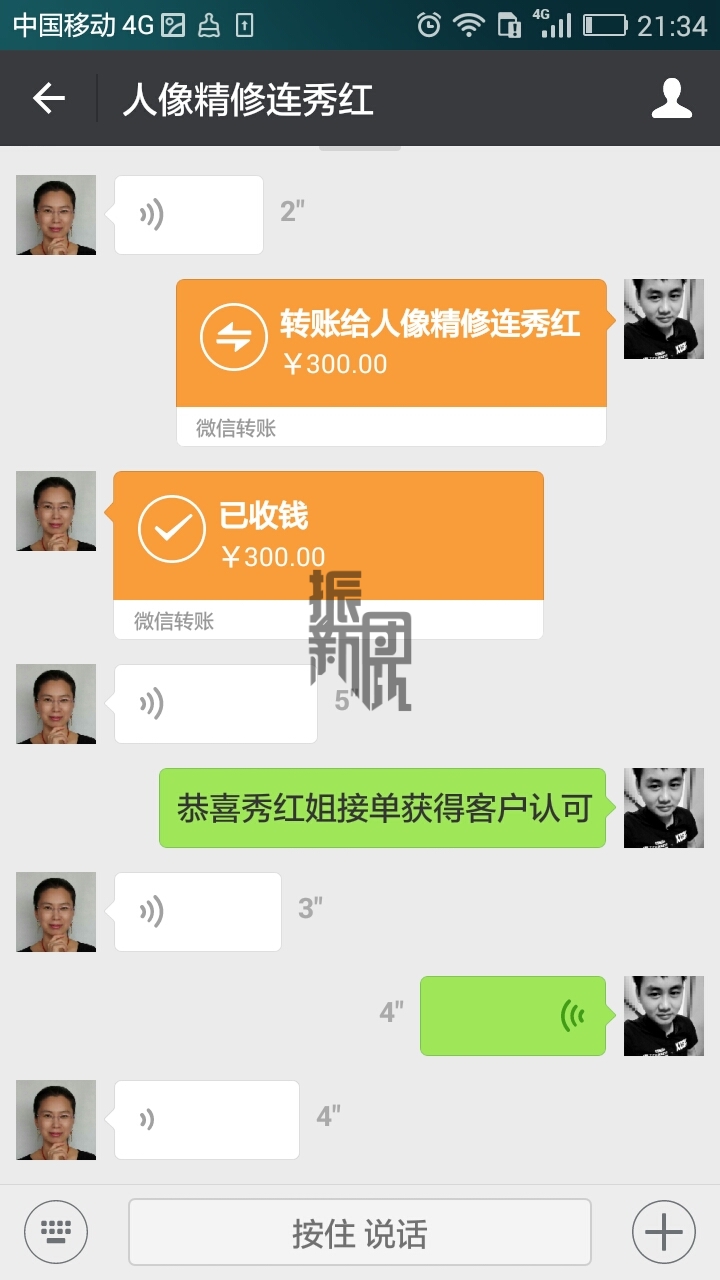
Task: Play the 2-second voice message
Action: pos(189,215)
